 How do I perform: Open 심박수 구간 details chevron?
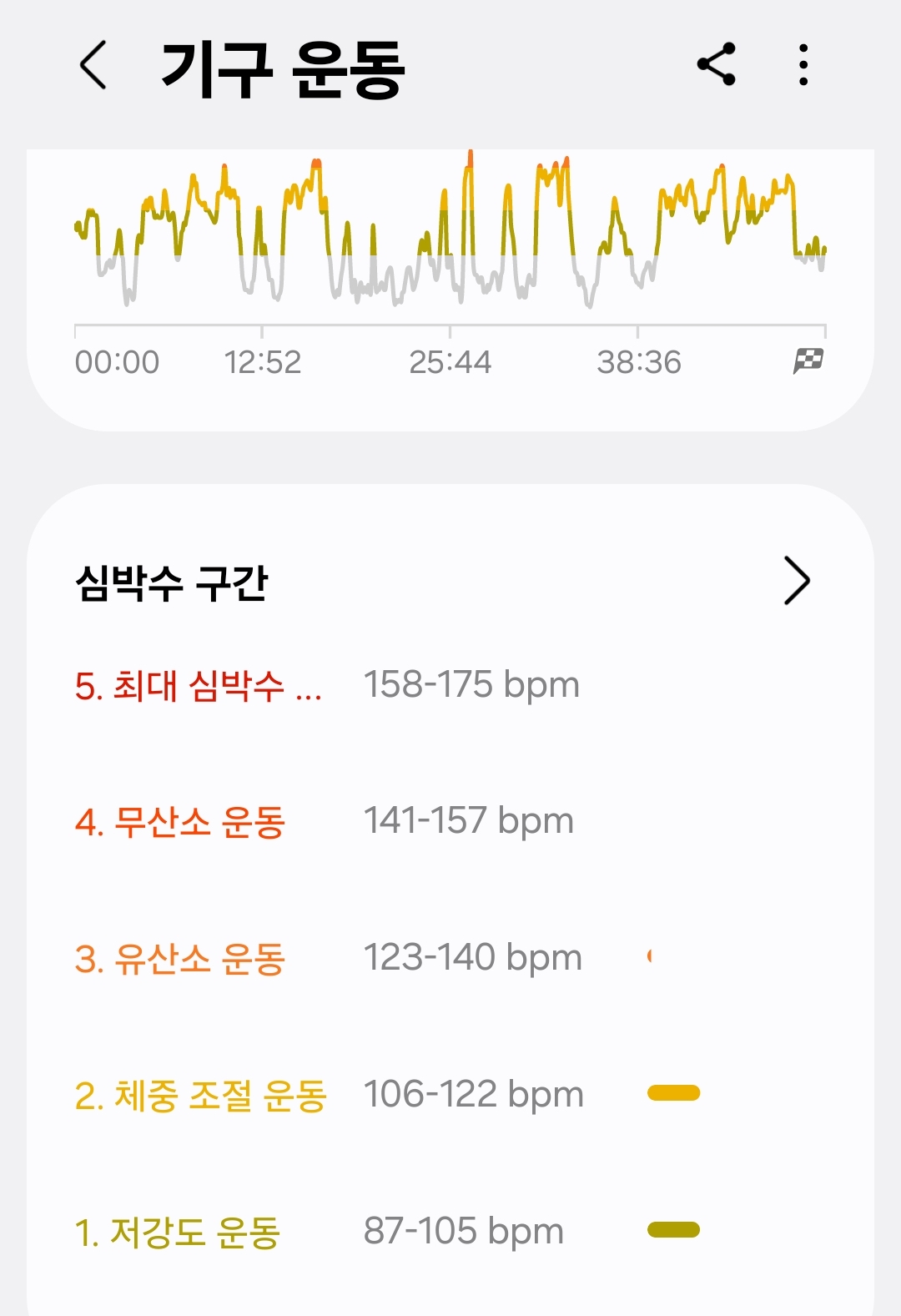(x=797, y=581)
